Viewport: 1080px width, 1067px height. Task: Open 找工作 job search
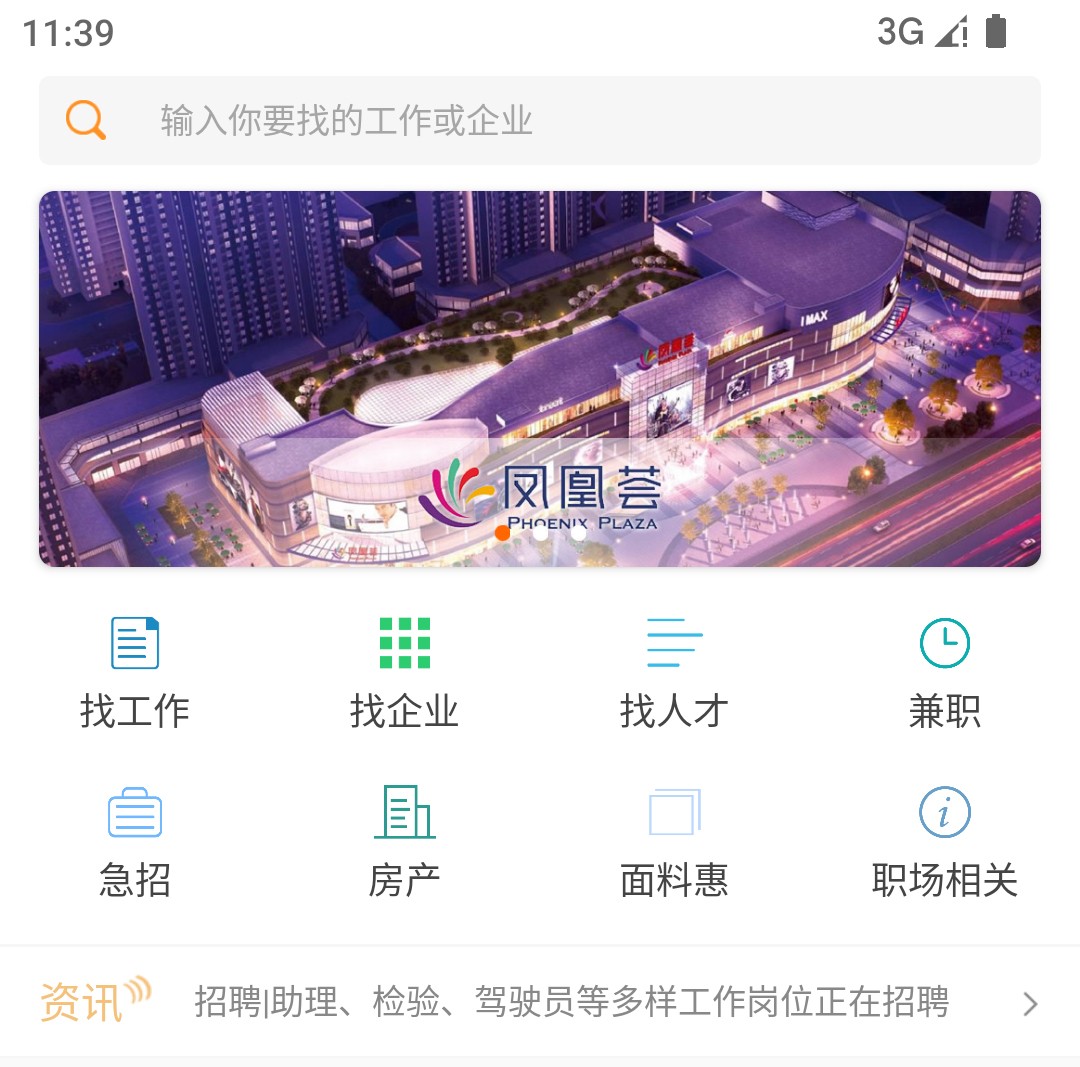point(135,672)
